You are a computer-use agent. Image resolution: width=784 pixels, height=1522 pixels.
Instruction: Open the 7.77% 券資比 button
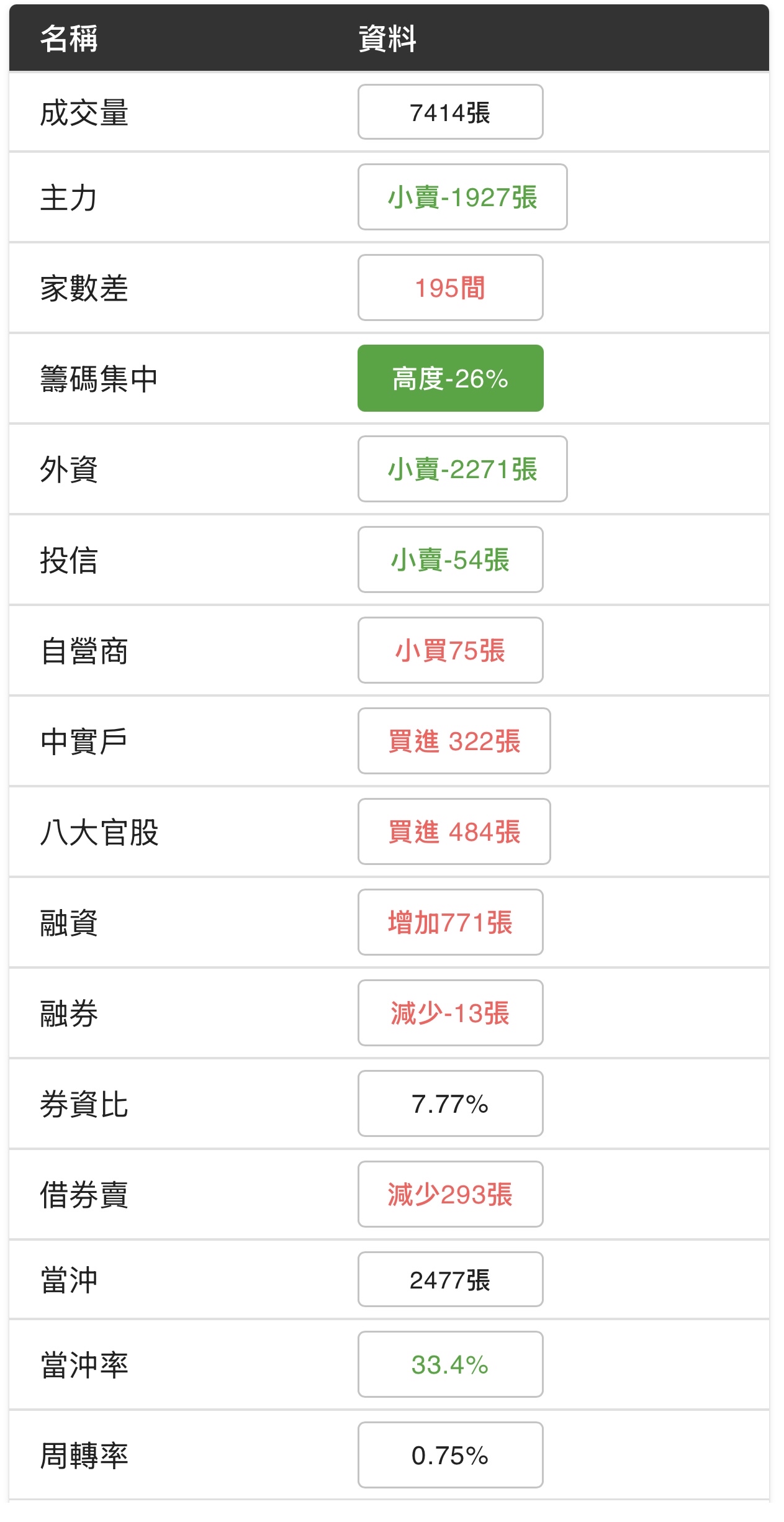pos(450,1104)
